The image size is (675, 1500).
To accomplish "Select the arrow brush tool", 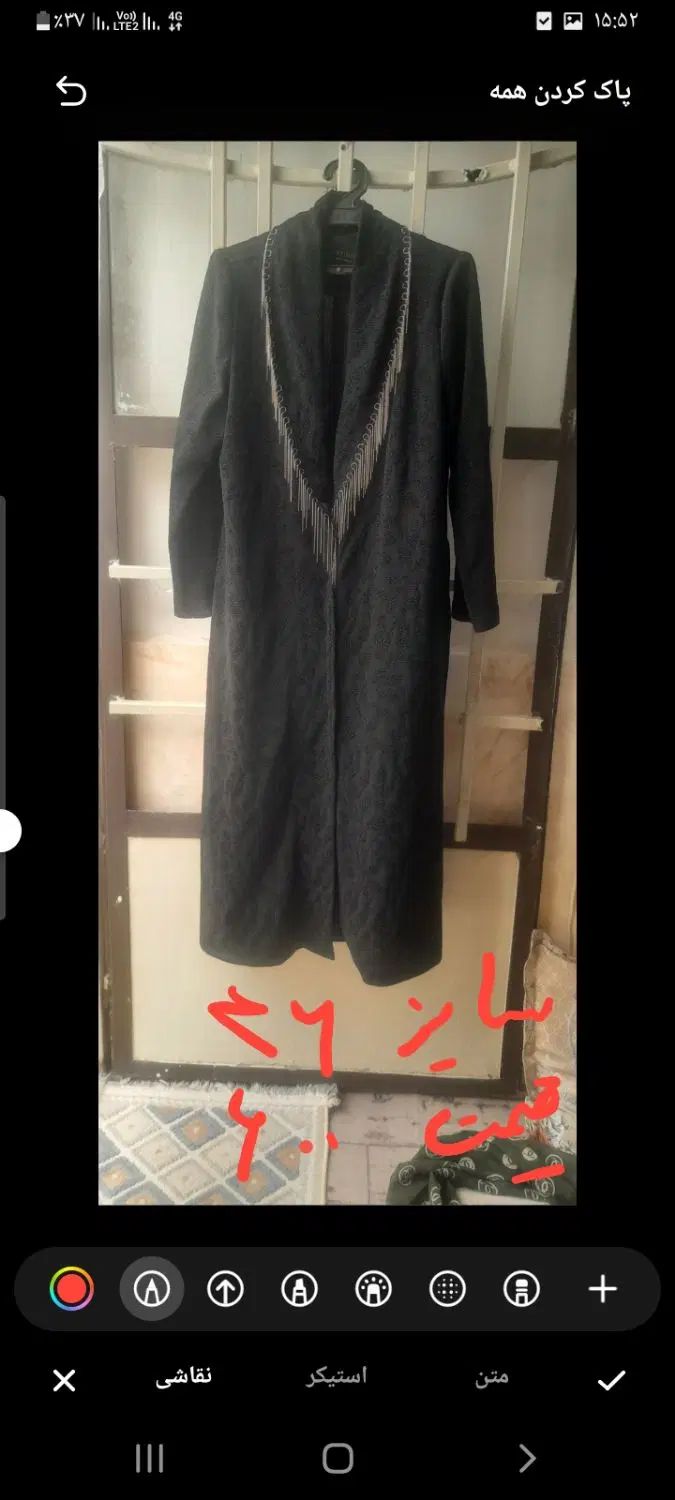I will tap(226, 1289).
